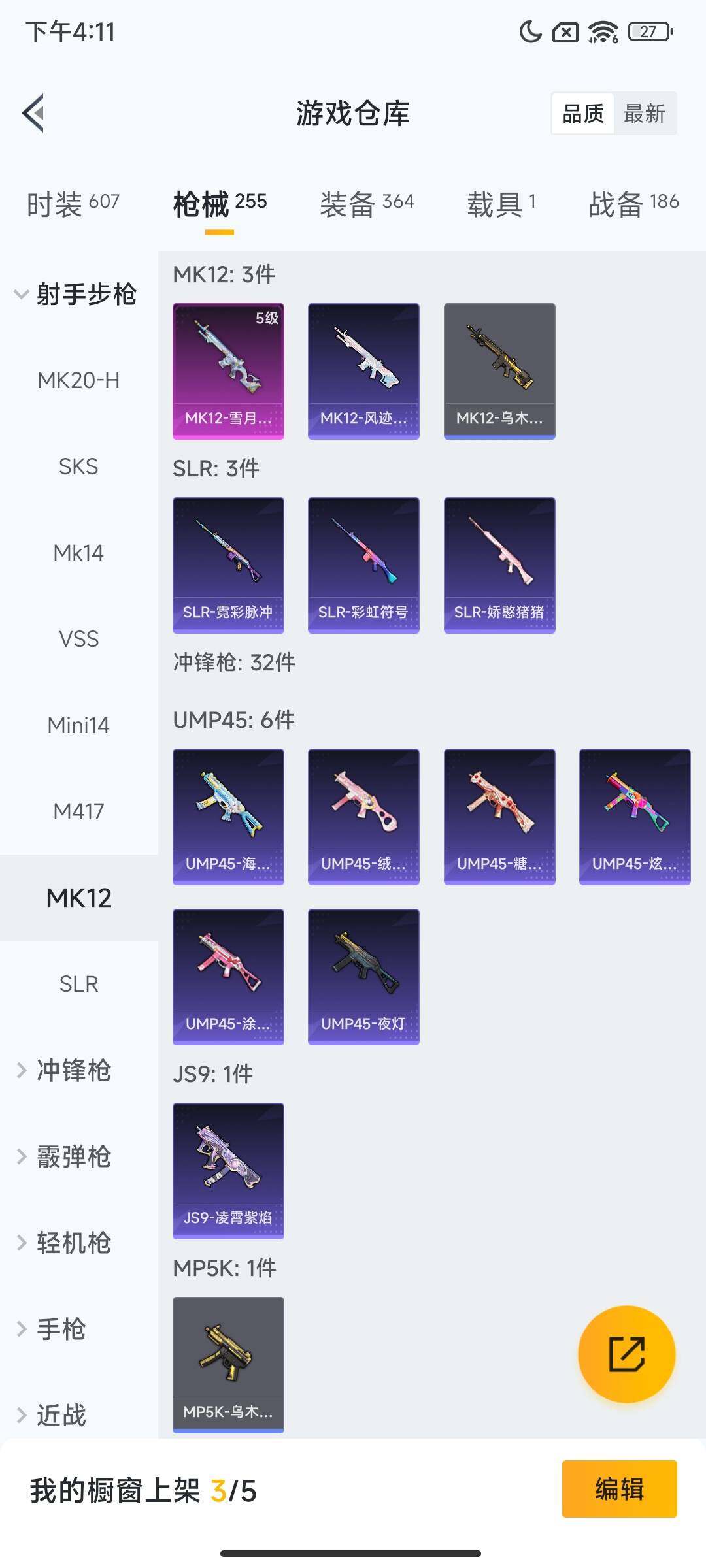Switch to the 装备 tab
The width and height of the screenshot is (706, 1568).
point(367,204)
